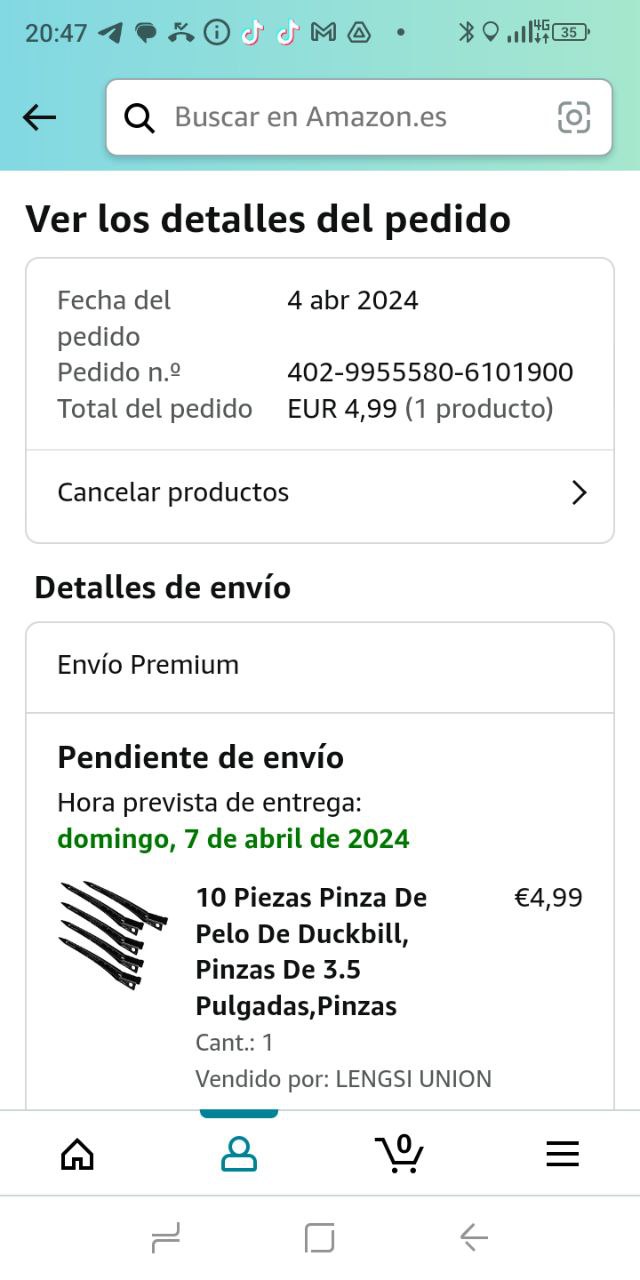Open the camera lens search icon
The width and height of the screenshot is (640, 1280).
click(574, 117)
